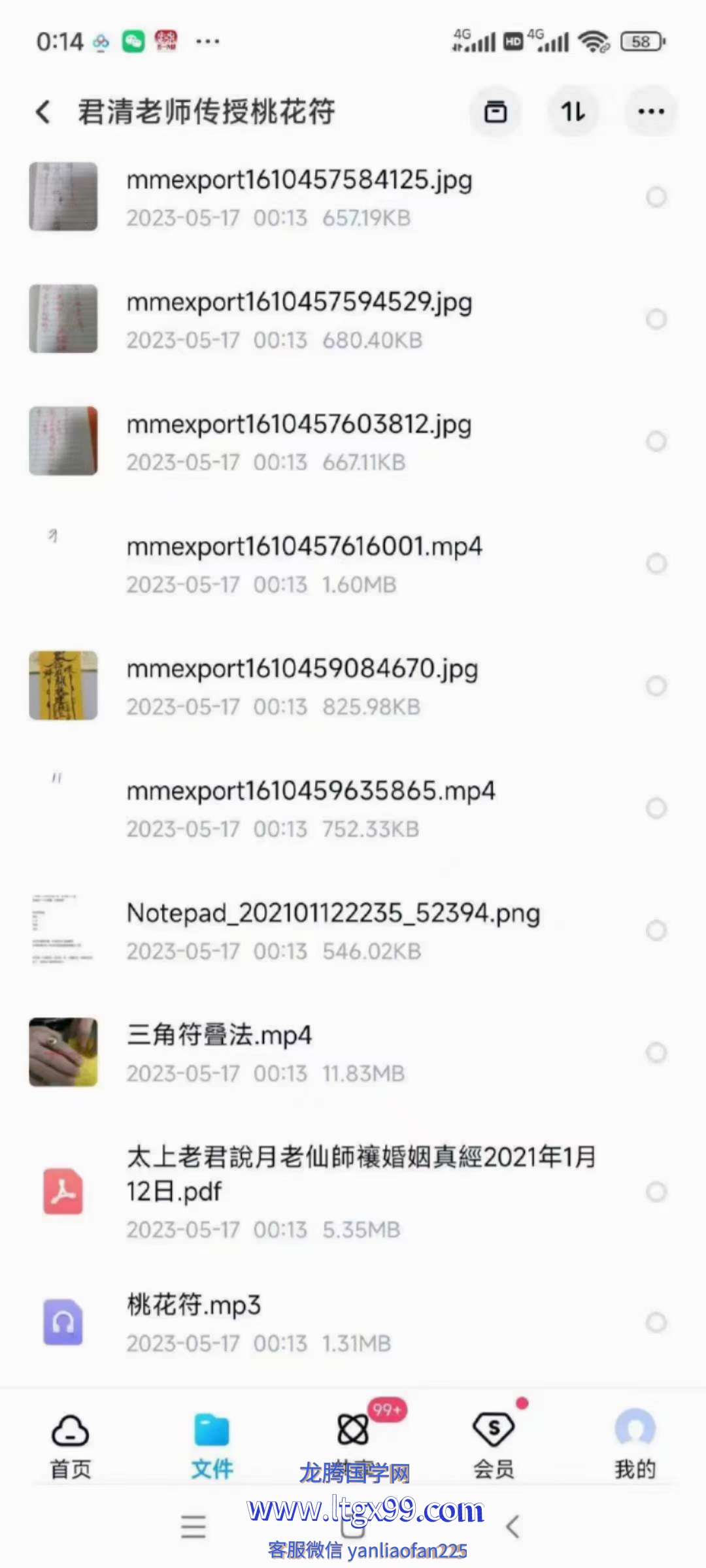
Task: Open mmexport1610457603812.jpg
Action: click(x=299, y=441)
